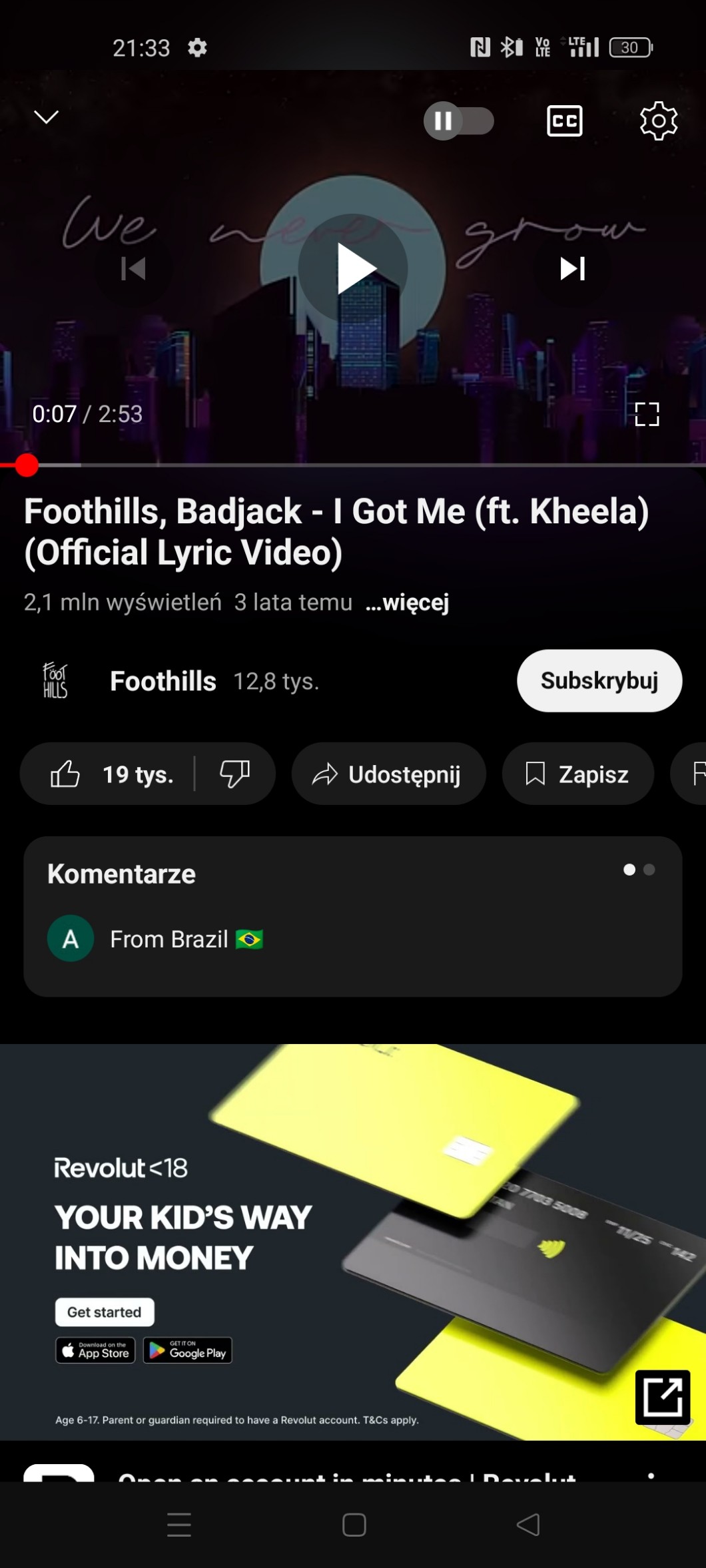This screenshot has width=706, height=1568.
Task: Open video settings gear
Action: click(x=658, y=121)
